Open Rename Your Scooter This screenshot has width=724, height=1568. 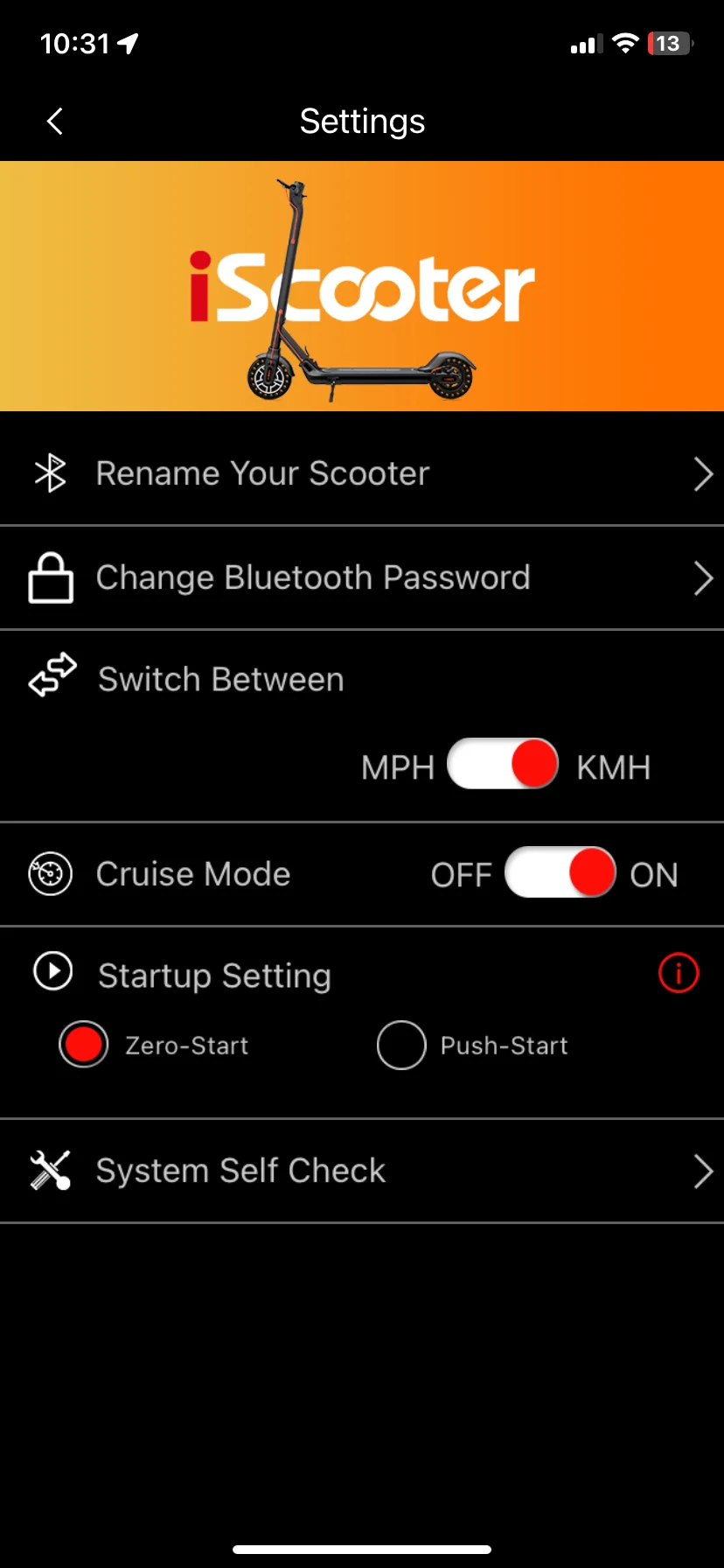pyautogui.click(x=362, y=473)
